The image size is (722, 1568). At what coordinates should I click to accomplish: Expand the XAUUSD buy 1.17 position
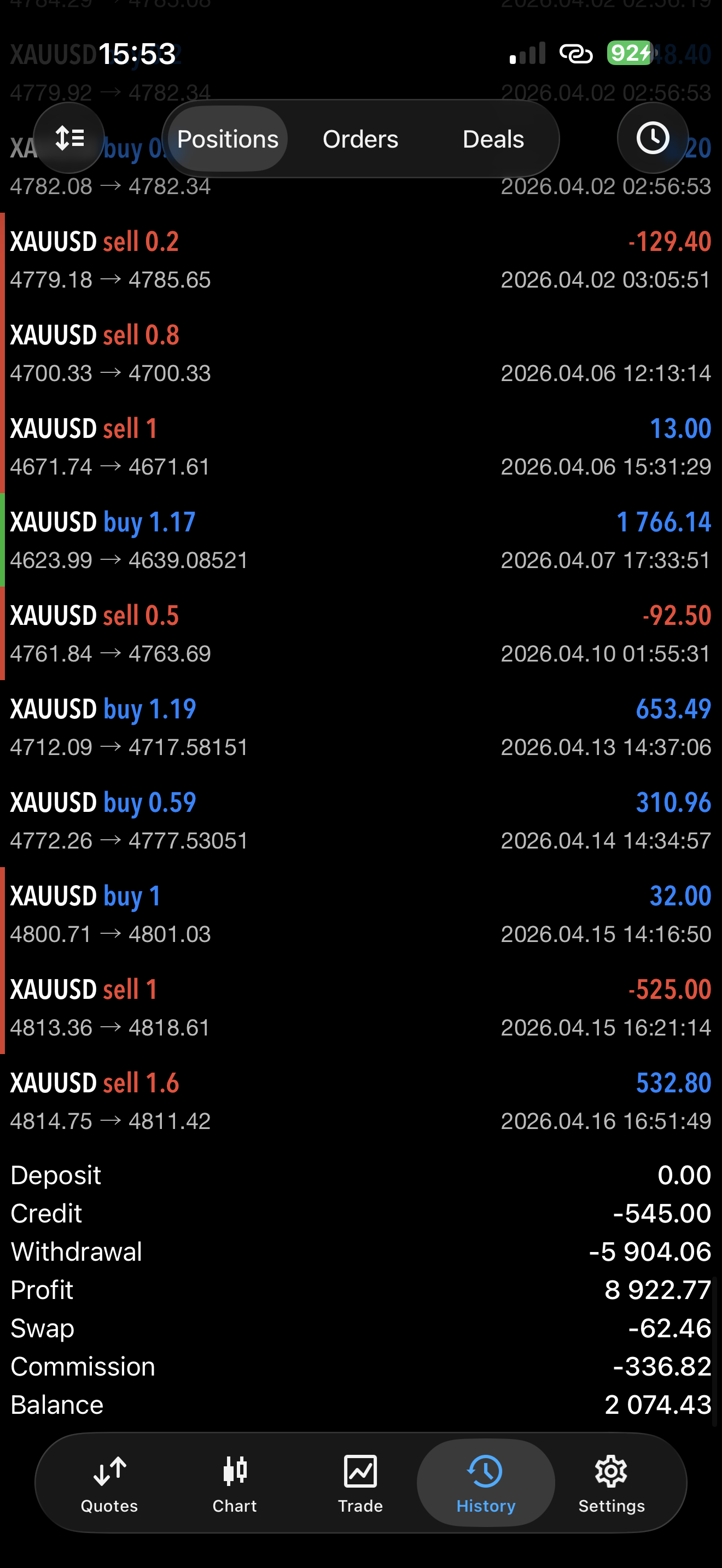[361, 540]
